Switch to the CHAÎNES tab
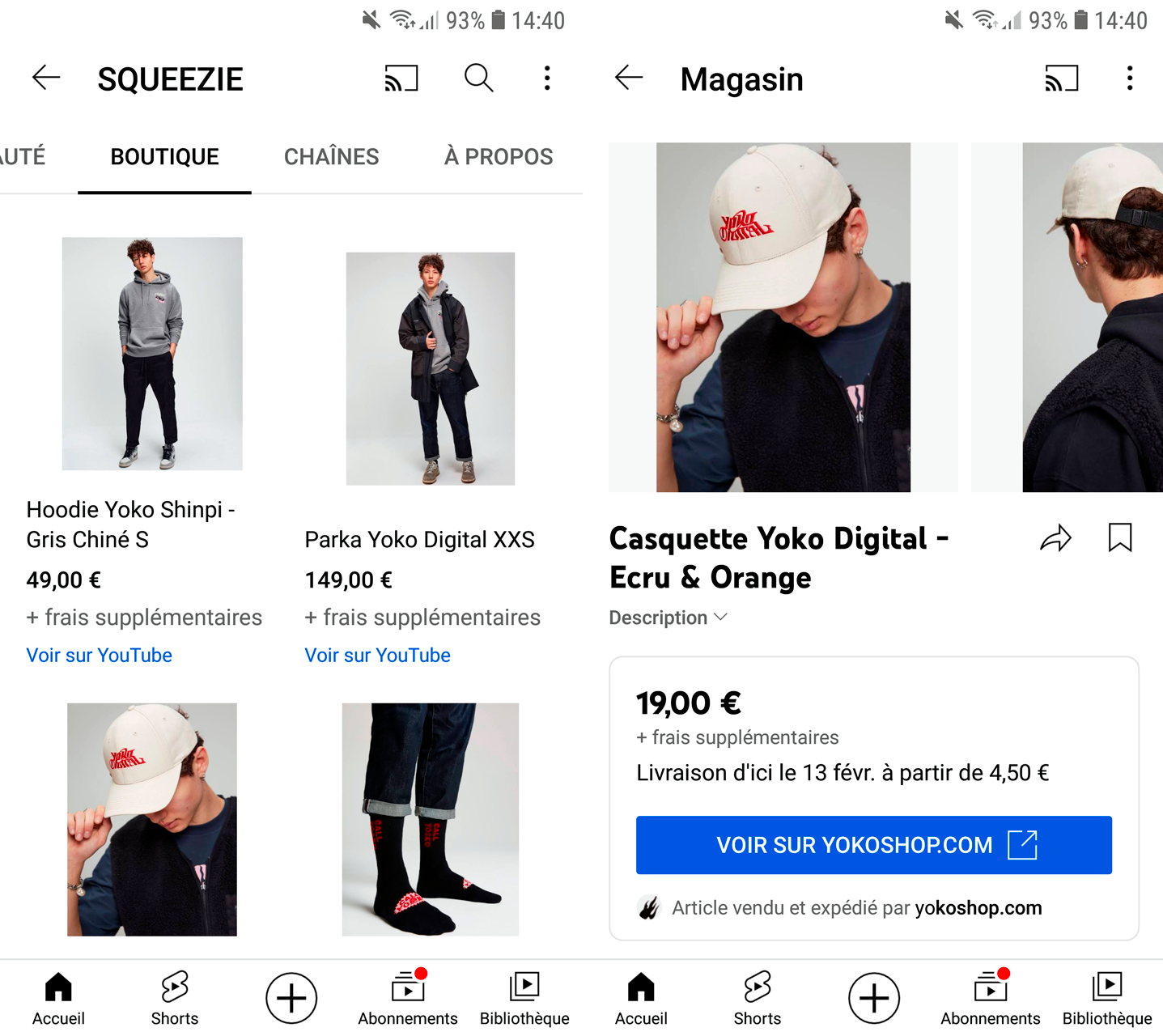Screen dimensions: 1163x1036 (331, 156)
